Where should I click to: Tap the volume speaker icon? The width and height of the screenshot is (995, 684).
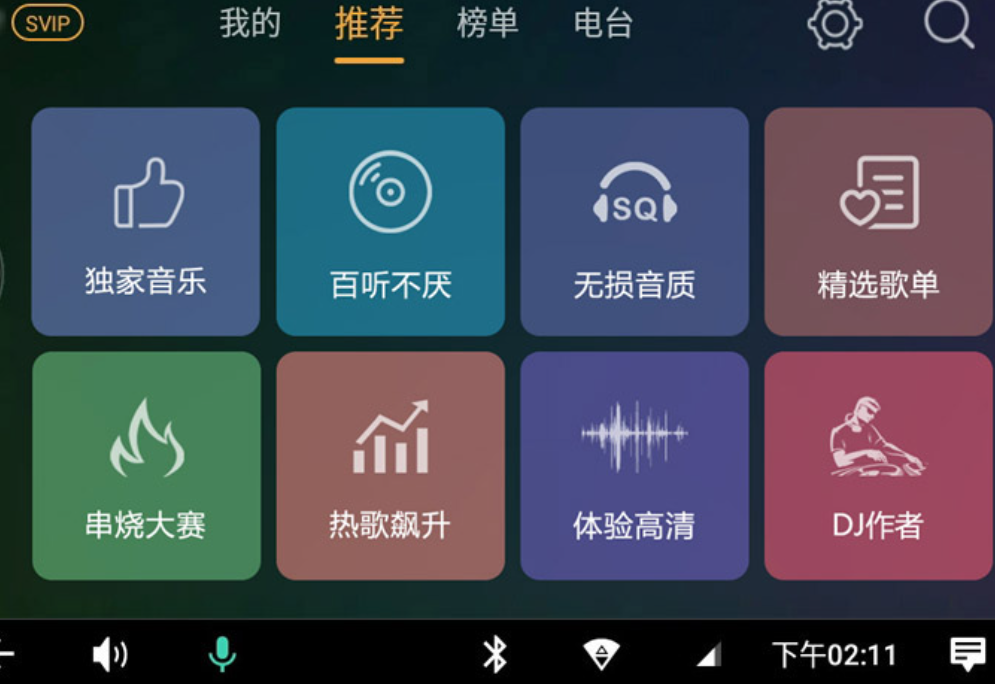click(109, 655)
